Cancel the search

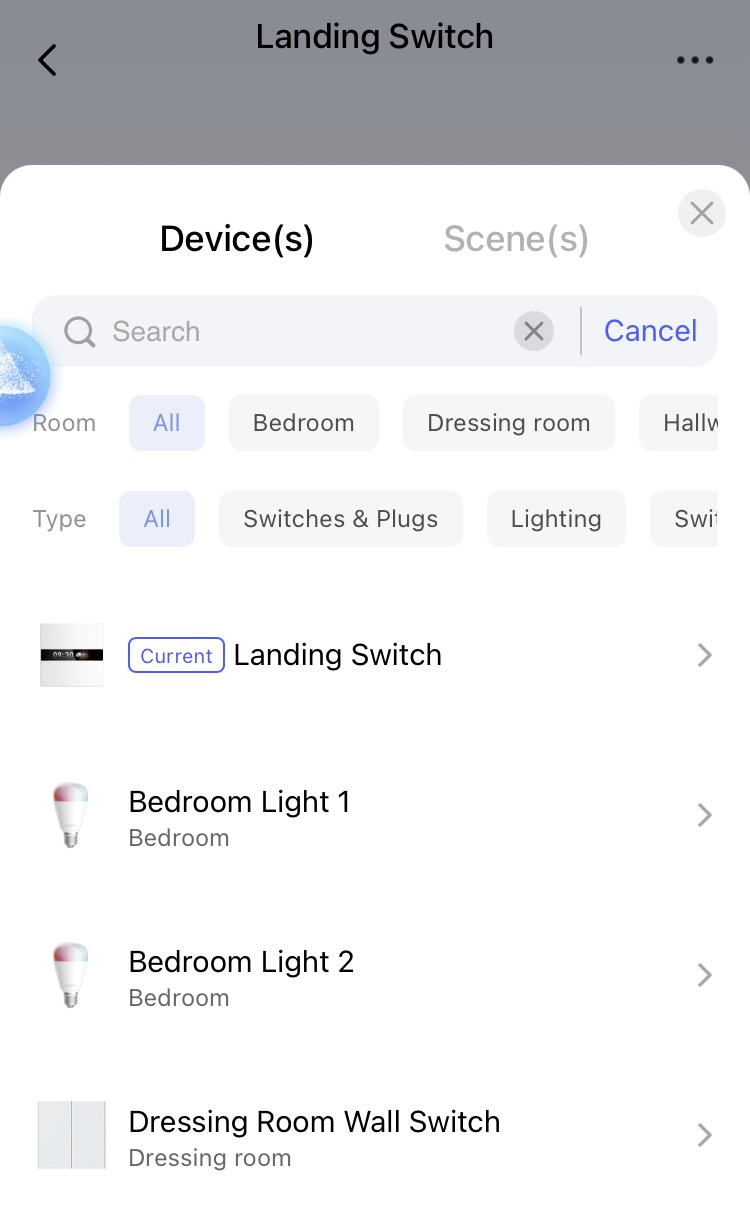(x=650, y=331)
